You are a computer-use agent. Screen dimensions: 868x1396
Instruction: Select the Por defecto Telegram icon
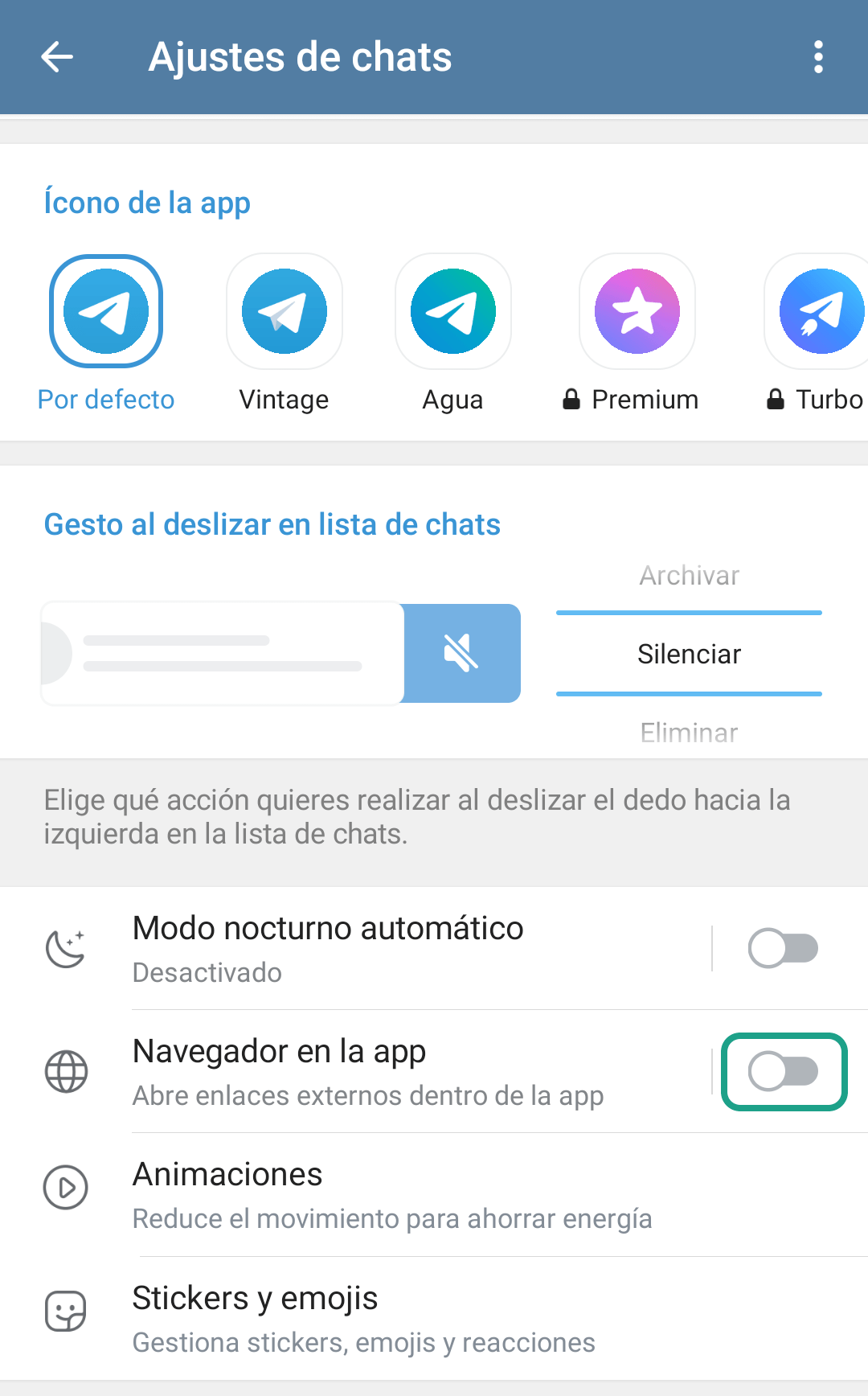pos(105,311)
